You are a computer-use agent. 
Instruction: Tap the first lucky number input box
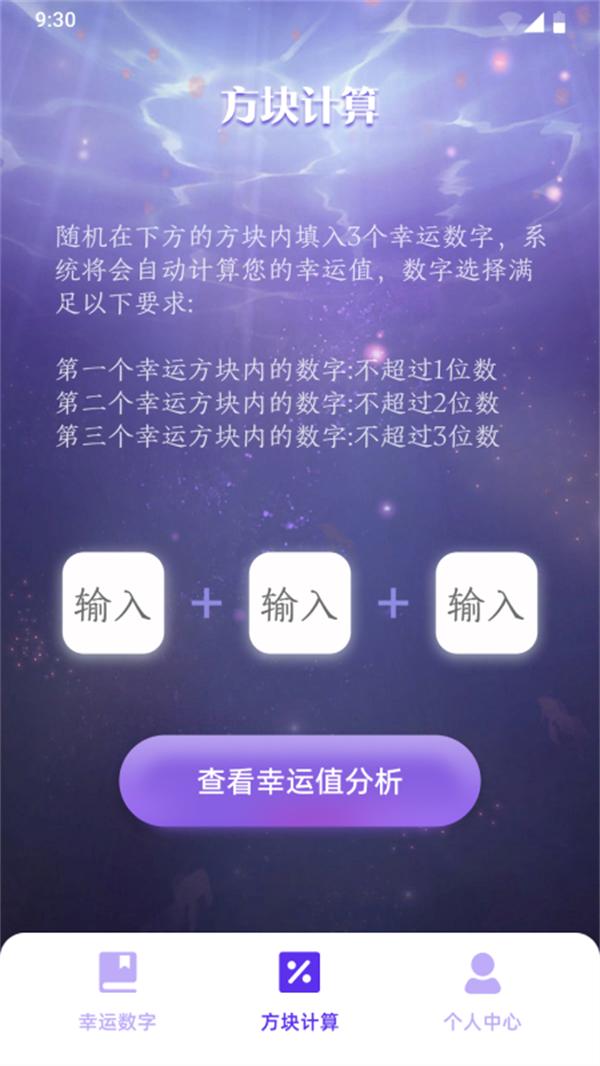[x=113, y=603]
